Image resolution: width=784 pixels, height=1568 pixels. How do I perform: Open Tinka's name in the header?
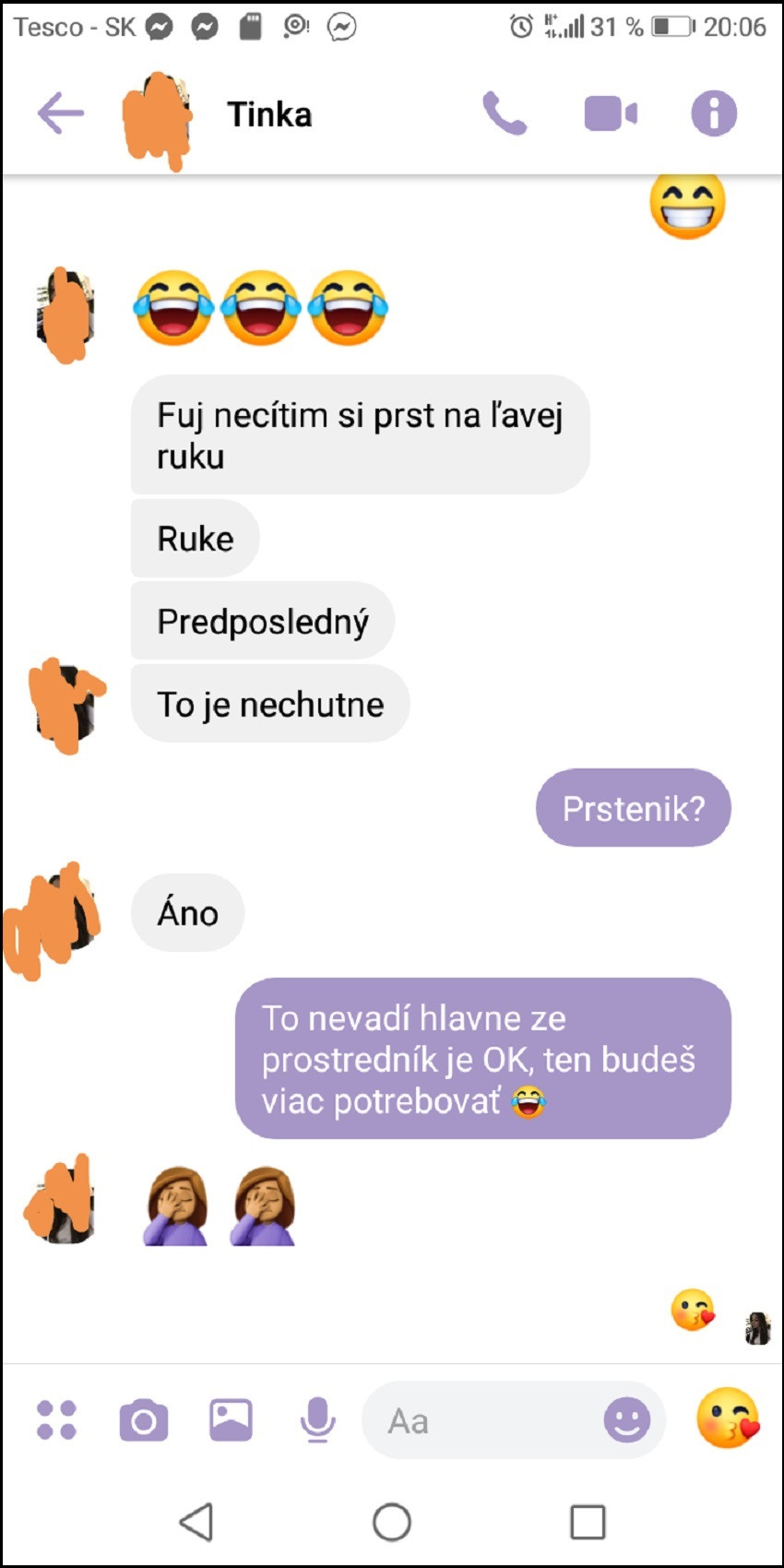tap(269, 114)
